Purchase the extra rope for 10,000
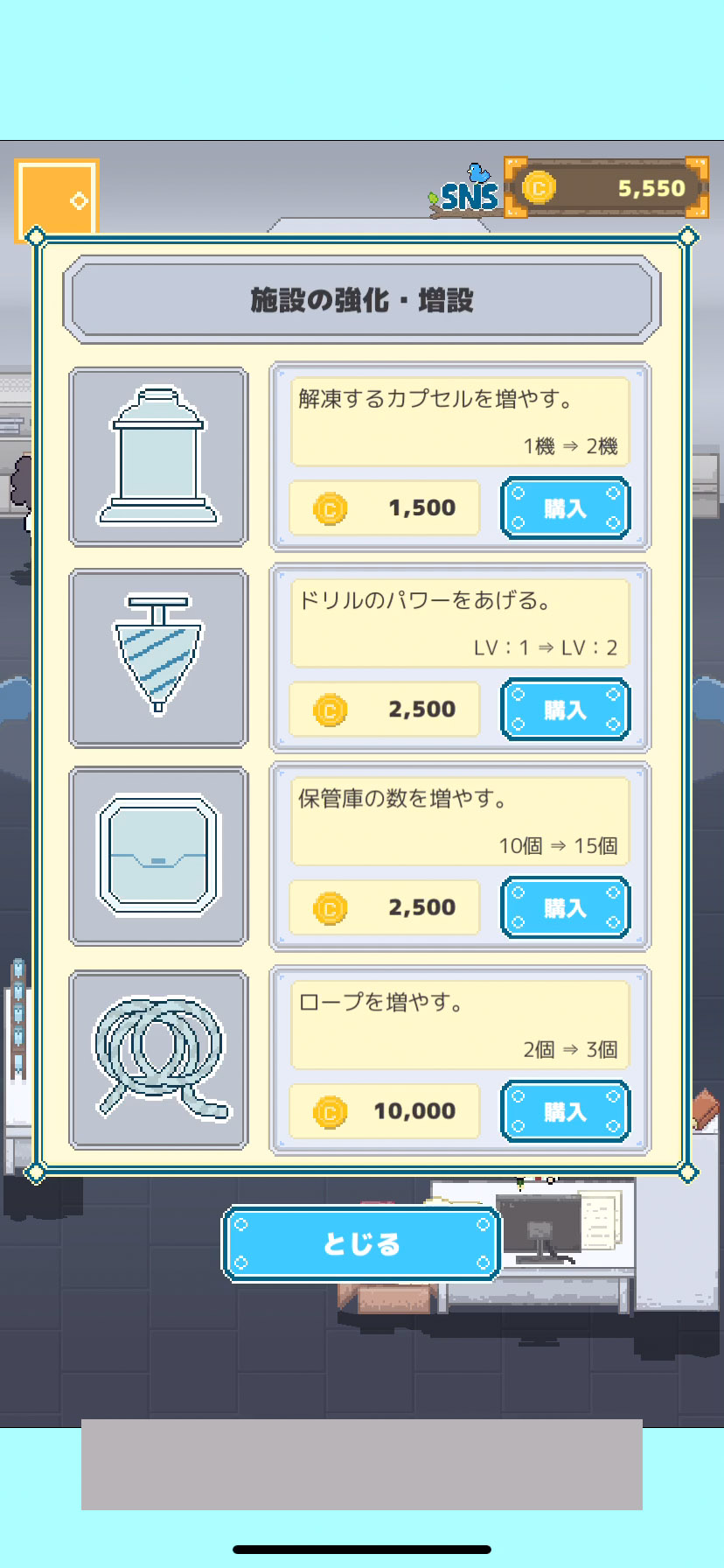The height and width of the screenshot is (1568, 724). click(565, 1111)
